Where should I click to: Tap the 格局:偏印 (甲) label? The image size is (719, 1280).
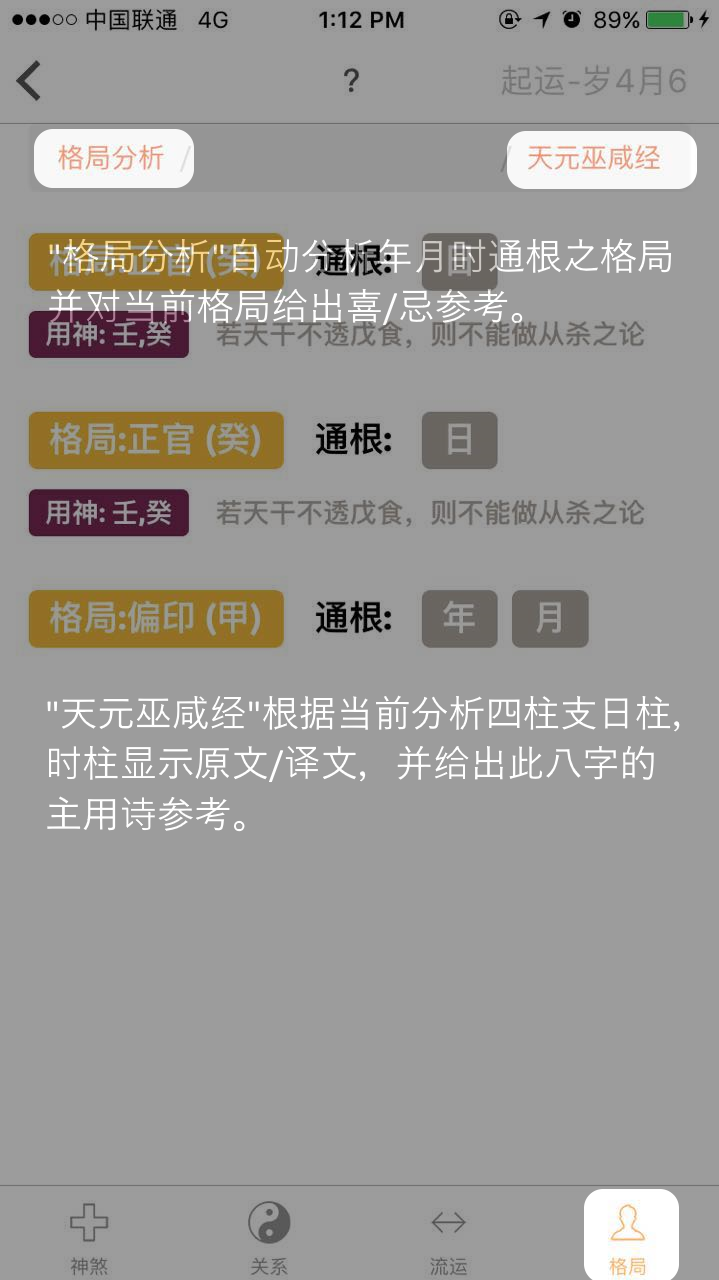156,618
